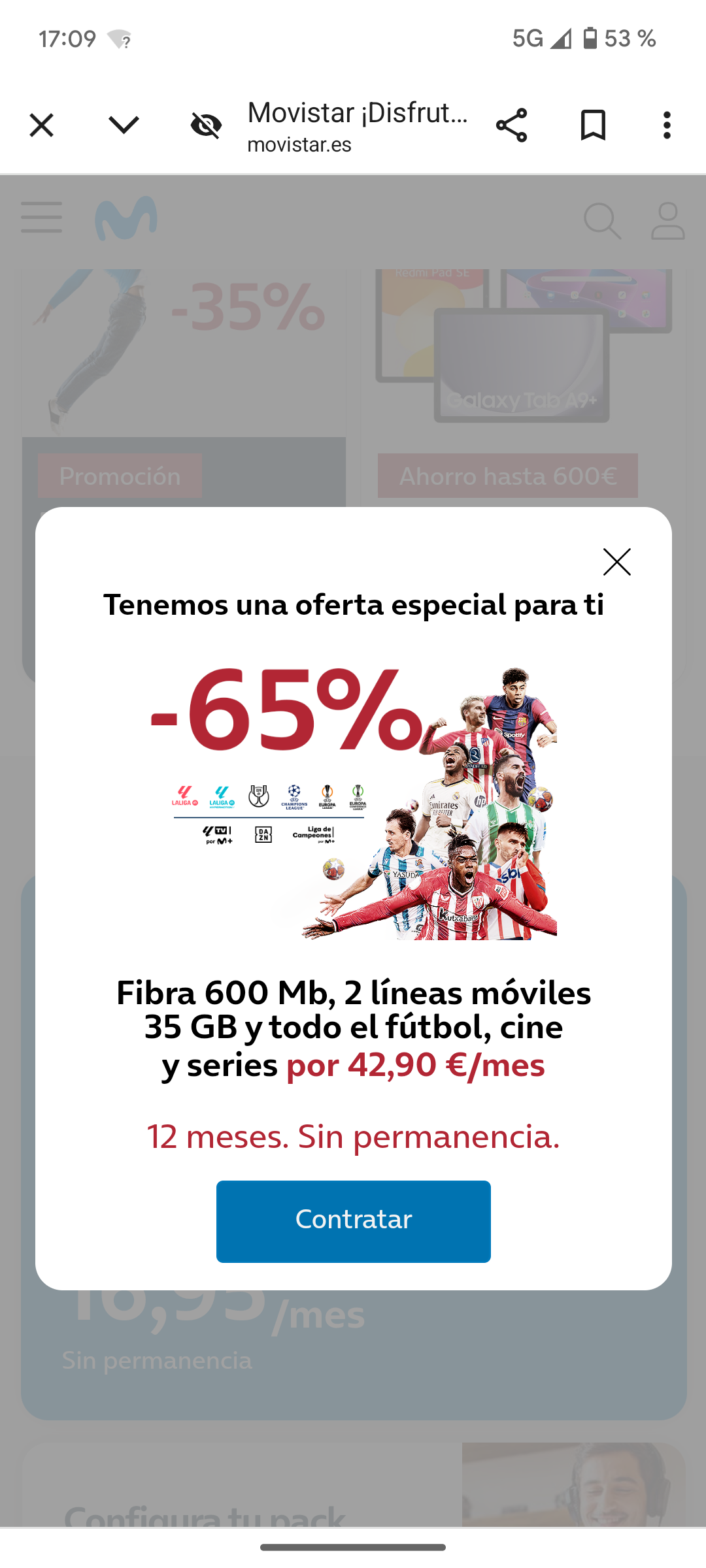Tap the LALIGA logo in the popup
The width and height of the screenshot is (706, 1568).
(x=185, y=795)
